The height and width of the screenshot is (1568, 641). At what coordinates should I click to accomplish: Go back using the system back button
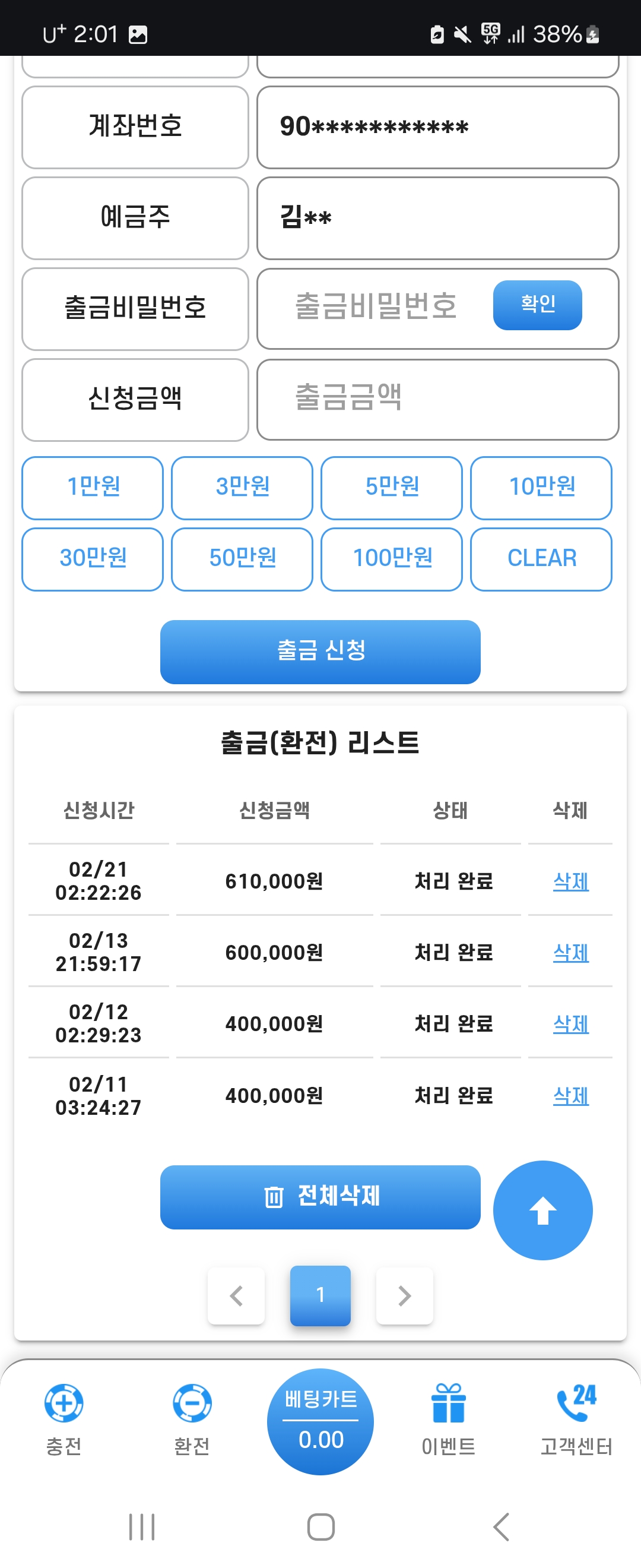click(501, 1526)
